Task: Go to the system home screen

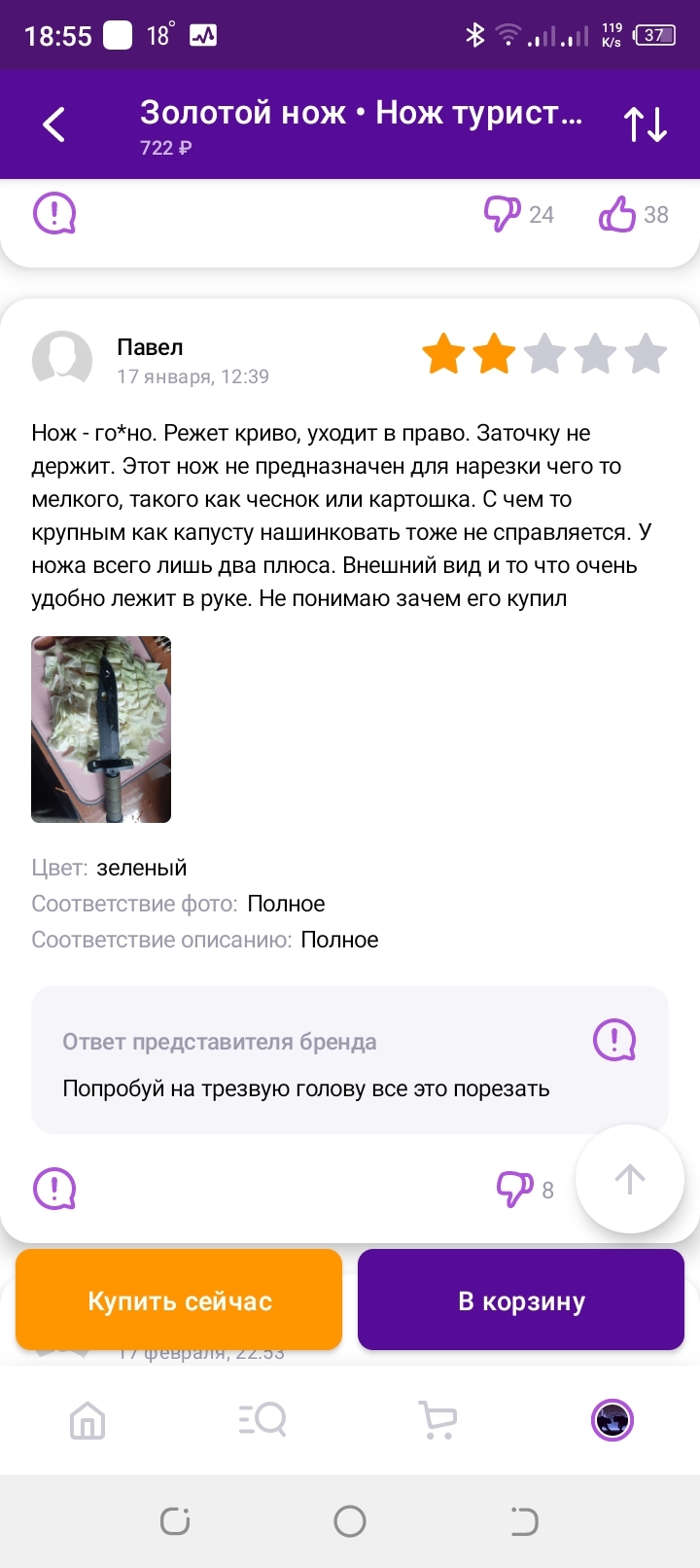Action: click(x=350, y=1521)
